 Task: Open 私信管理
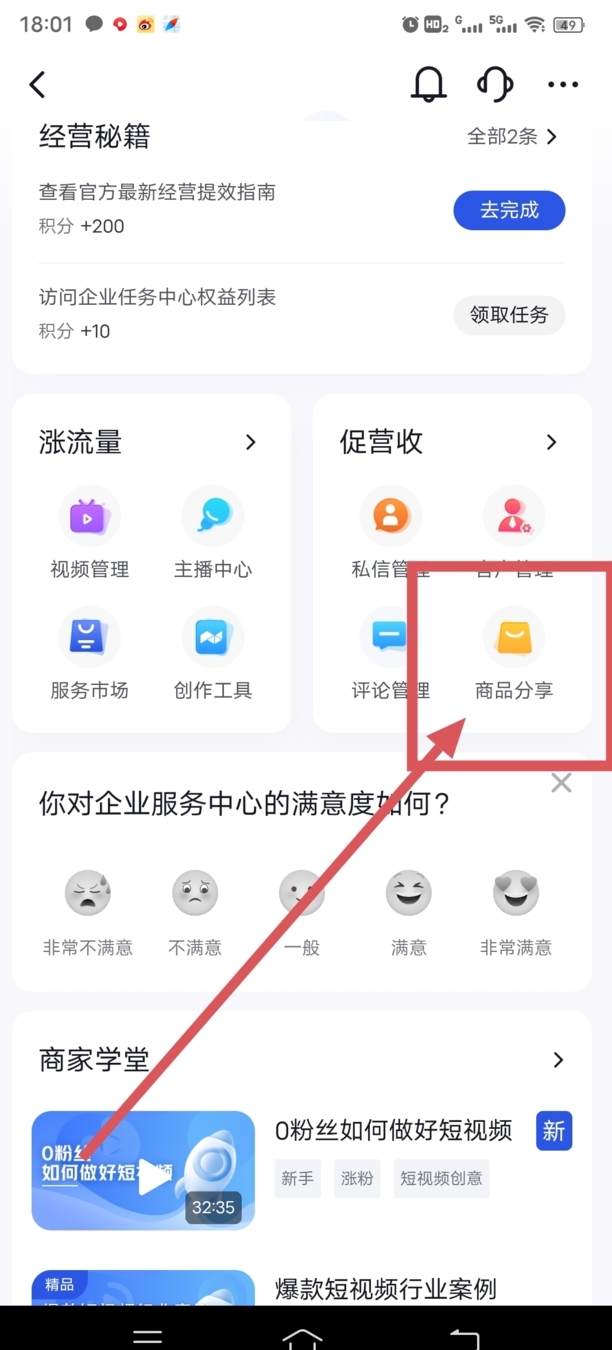(x=390, y=534)
